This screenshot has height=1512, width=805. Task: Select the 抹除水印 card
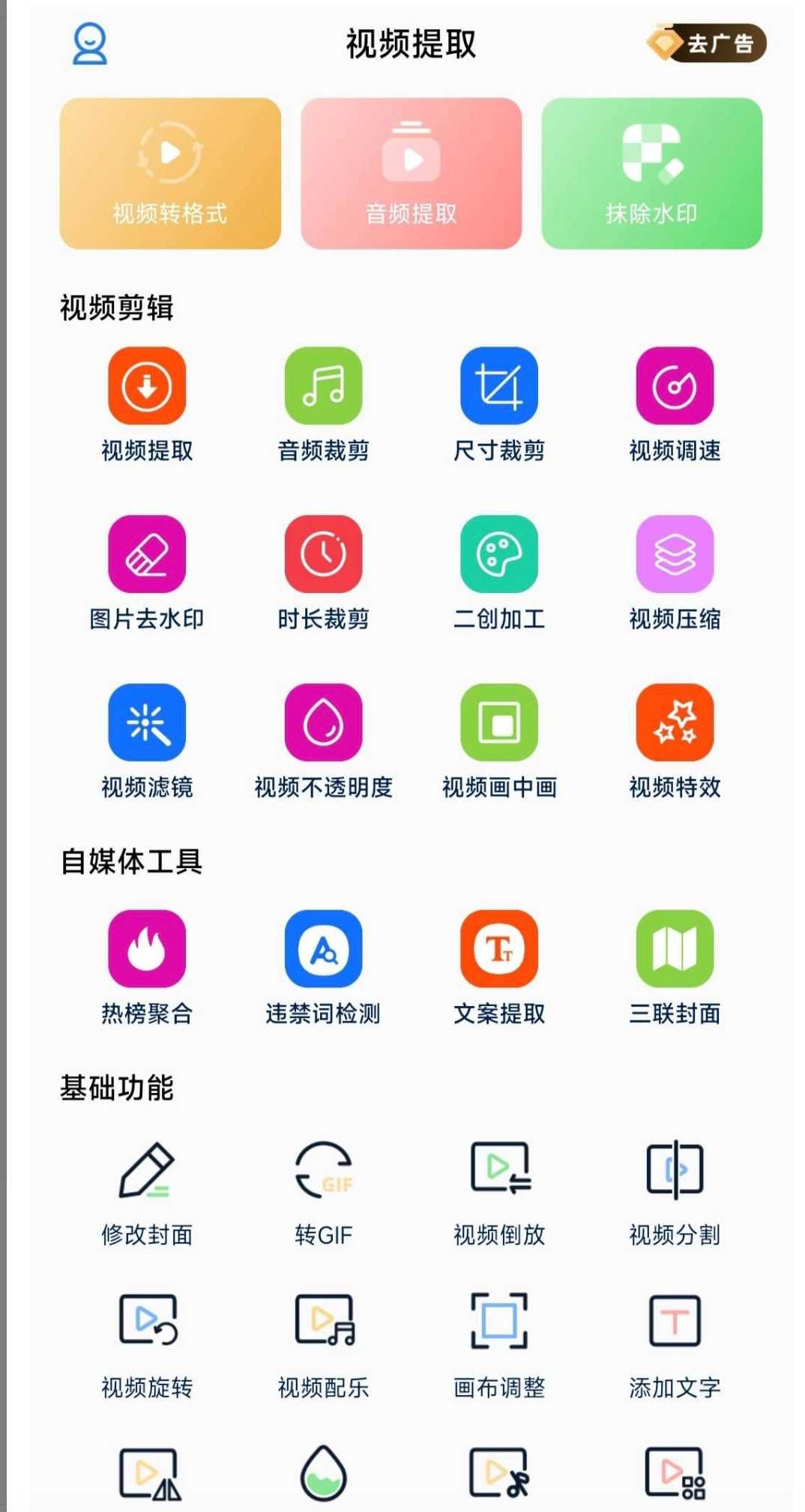(651, 173)
